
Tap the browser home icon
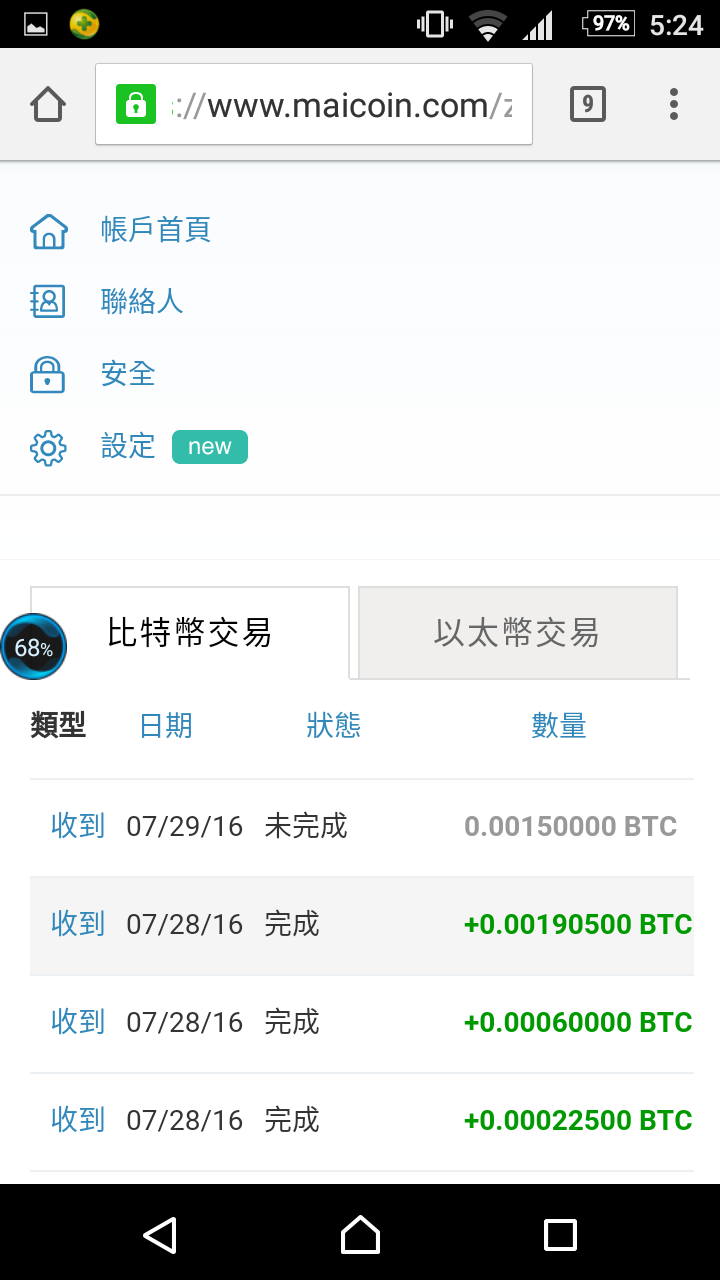coord(48,104)
